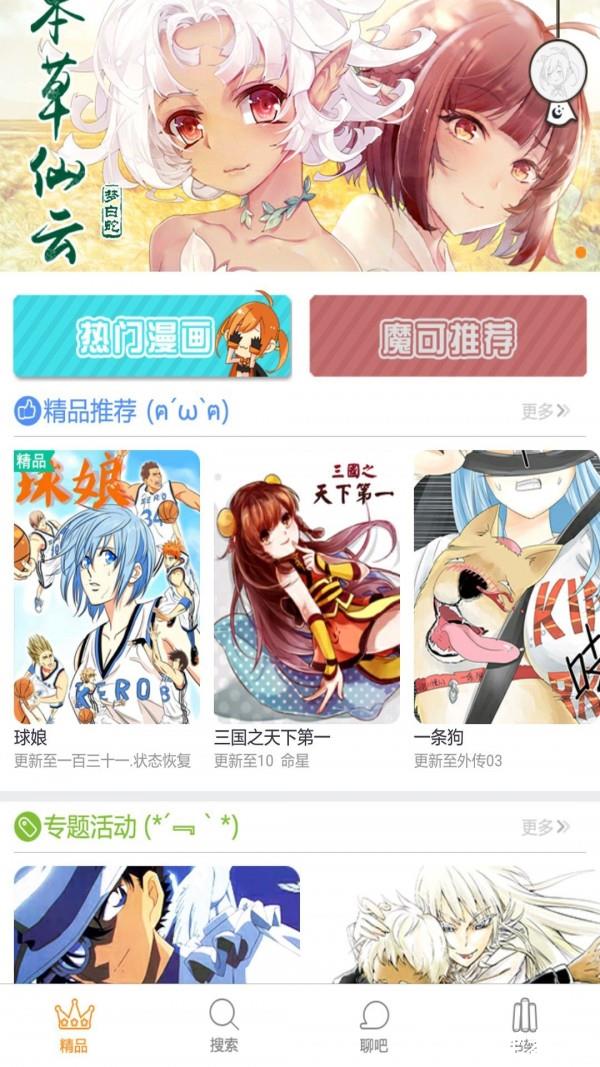This screenshot has width=600, height=1067.
Task: Open the white-haired characters 专题活动 card
Action: tap(460, 924)
